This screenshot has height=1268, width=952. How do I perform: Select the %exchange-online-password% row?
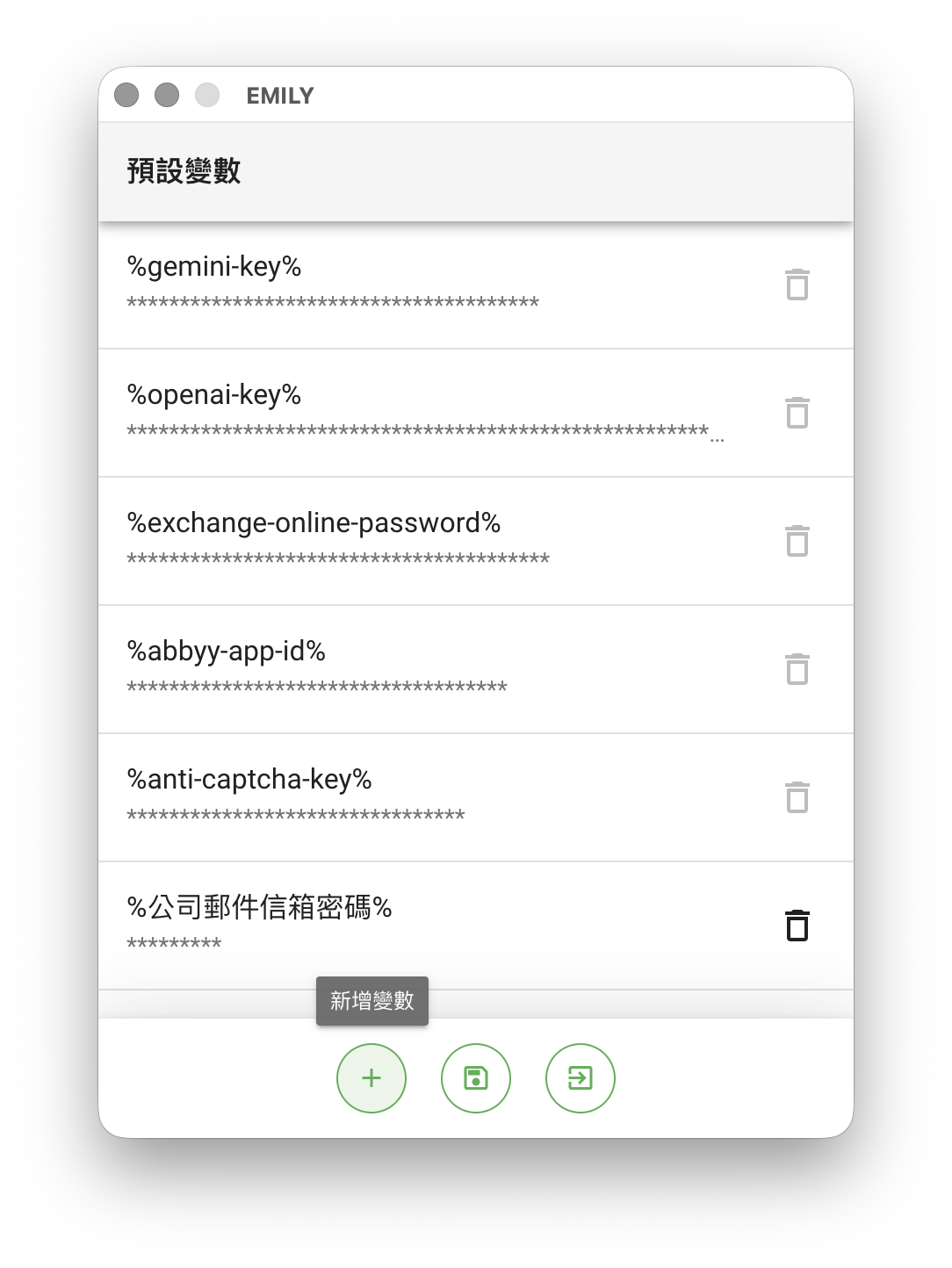(x=422, y=541)
